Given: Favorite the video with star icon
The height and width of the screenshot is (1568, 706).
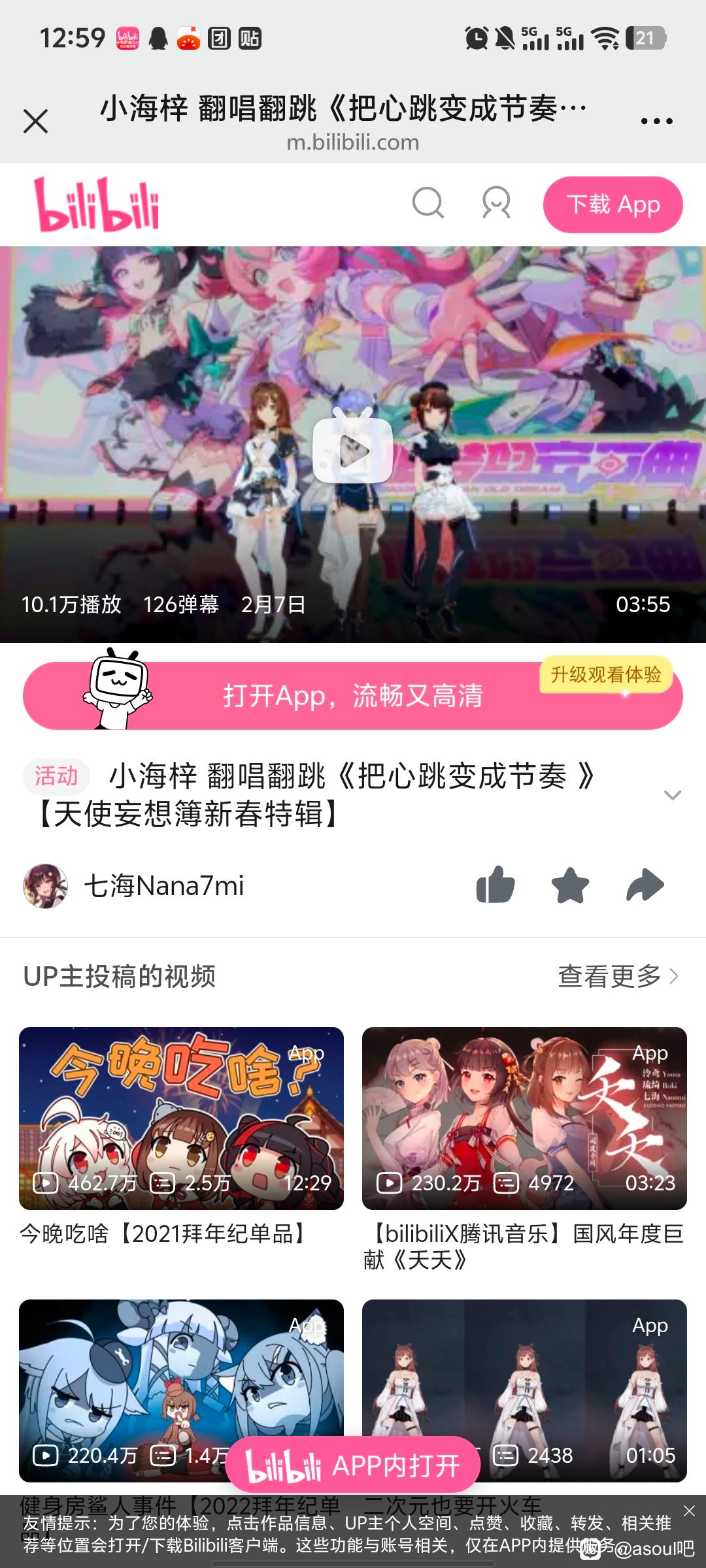Looking at the screenshot, I should pyautogui.click(x=570, y=885).
